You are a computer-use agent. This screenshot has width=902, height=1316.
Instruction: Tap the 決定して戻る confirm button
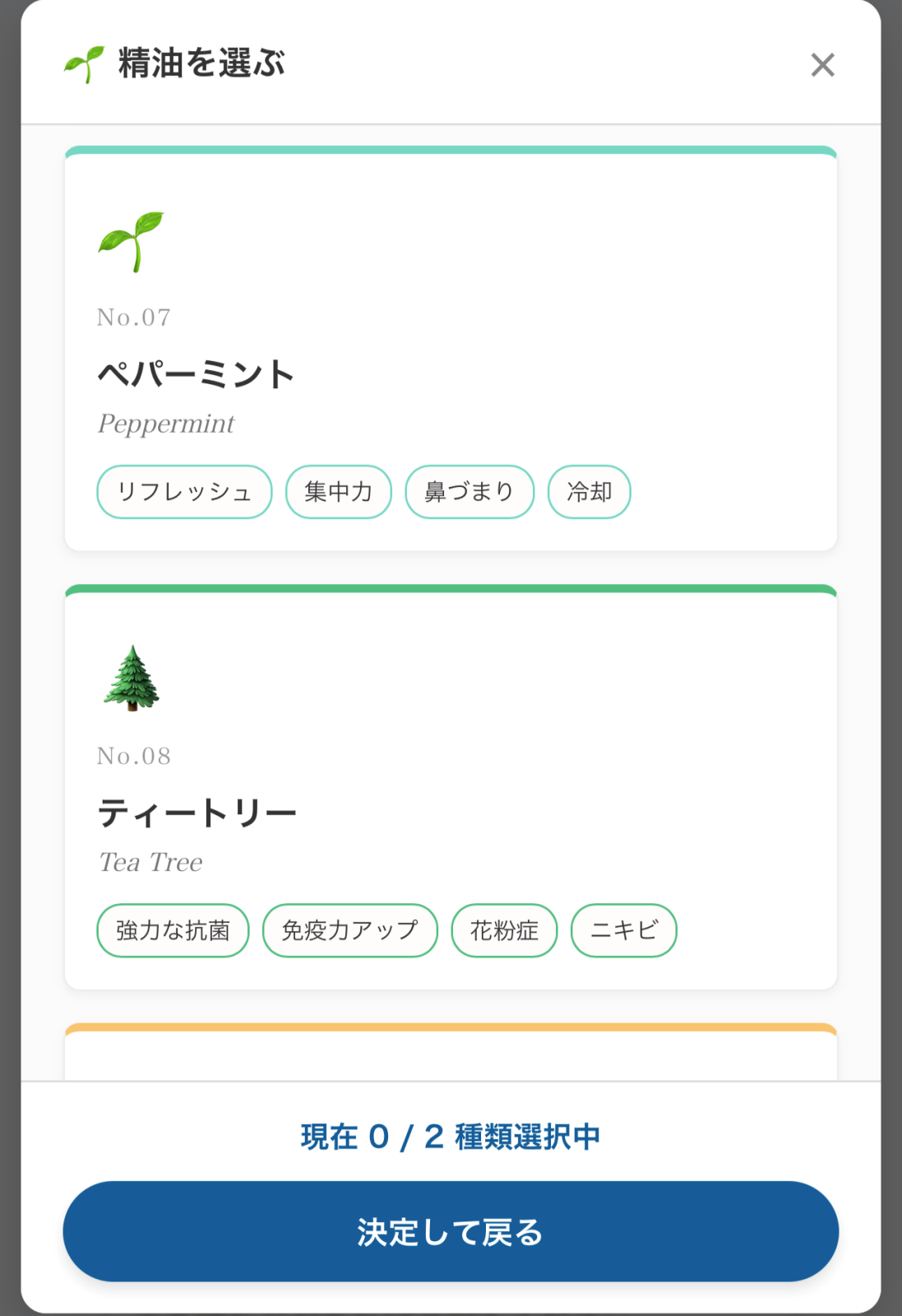[x=451, y=1231]
